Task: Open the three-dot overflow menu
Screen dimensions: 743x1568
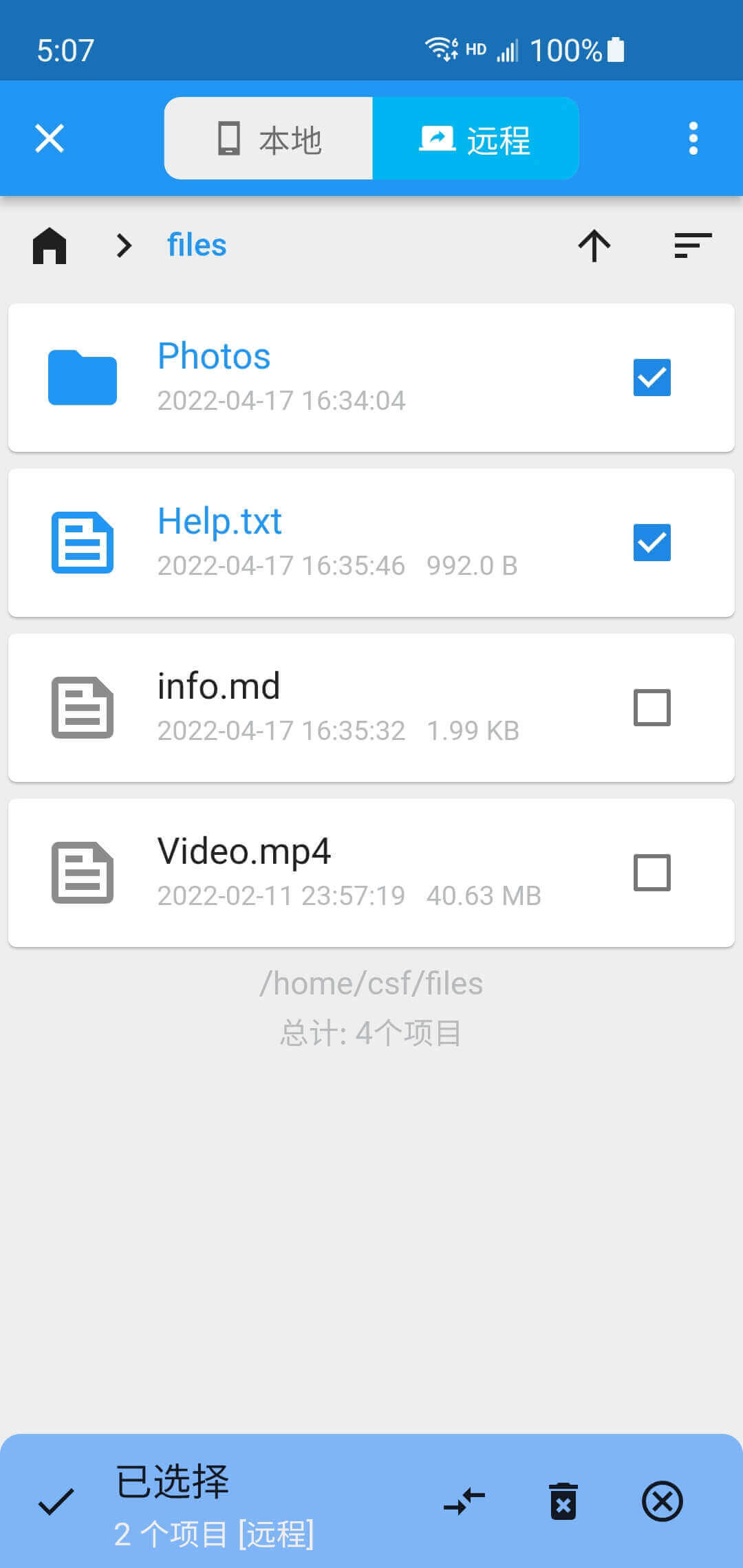Action: click(x=693, y=138)
